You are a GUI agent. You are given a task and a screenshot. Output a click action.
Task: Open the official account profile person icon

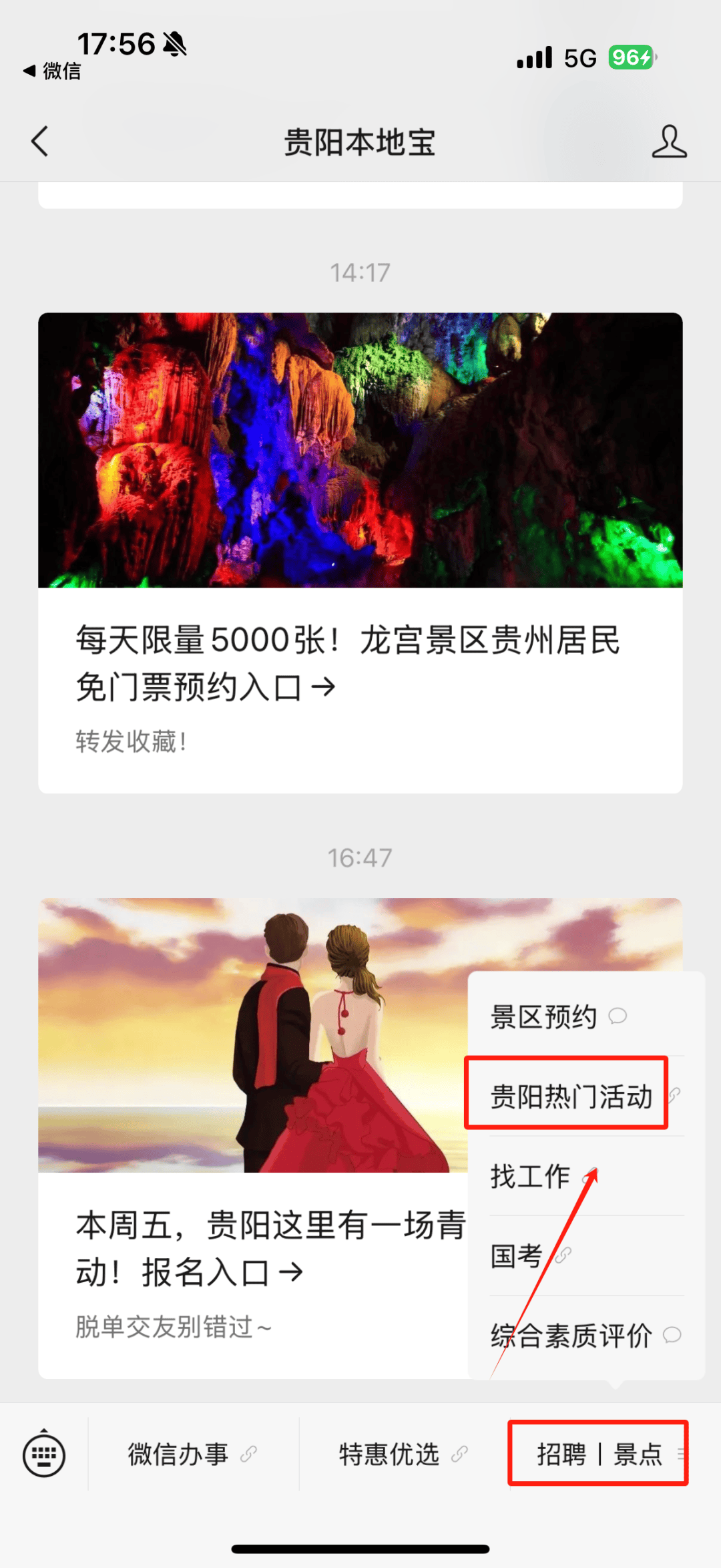[x=671, y=142]
